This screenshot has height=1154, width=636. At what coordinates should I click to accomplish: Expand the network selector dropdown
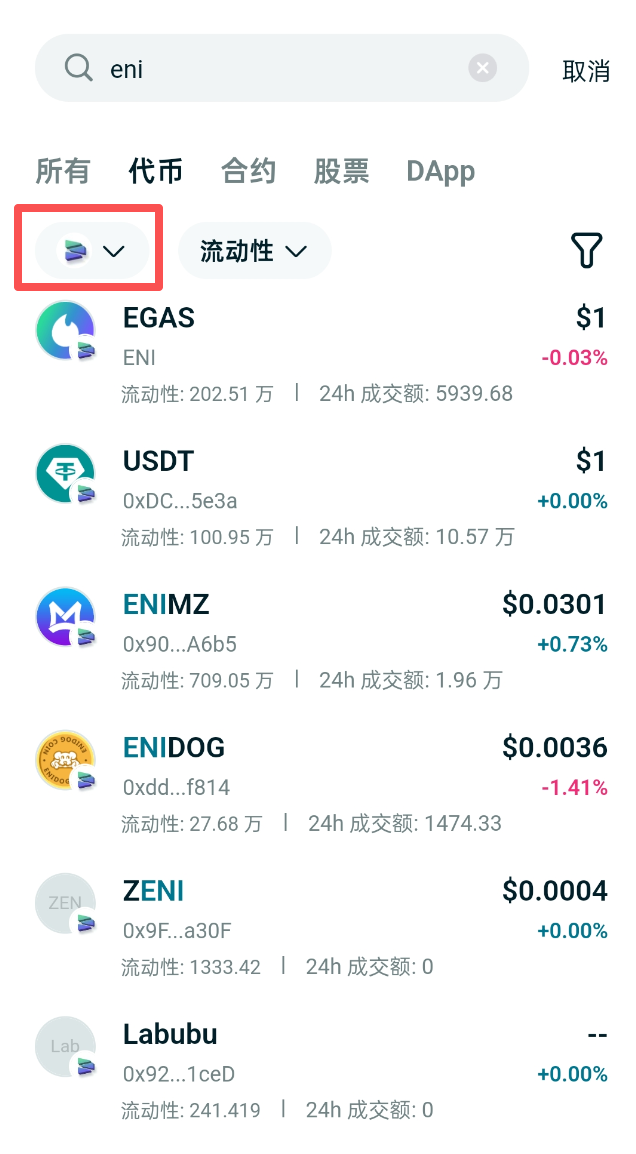tap(91, 251)
